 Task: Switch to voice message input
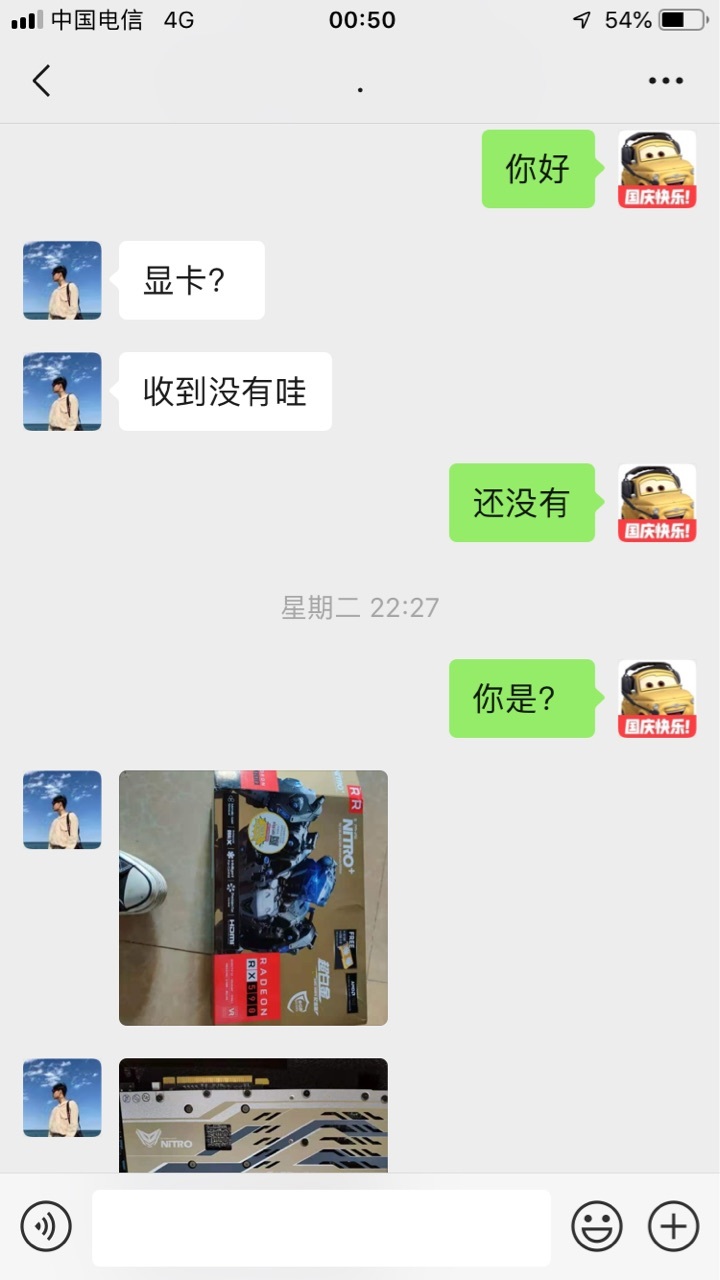[x=46, y=1226]
